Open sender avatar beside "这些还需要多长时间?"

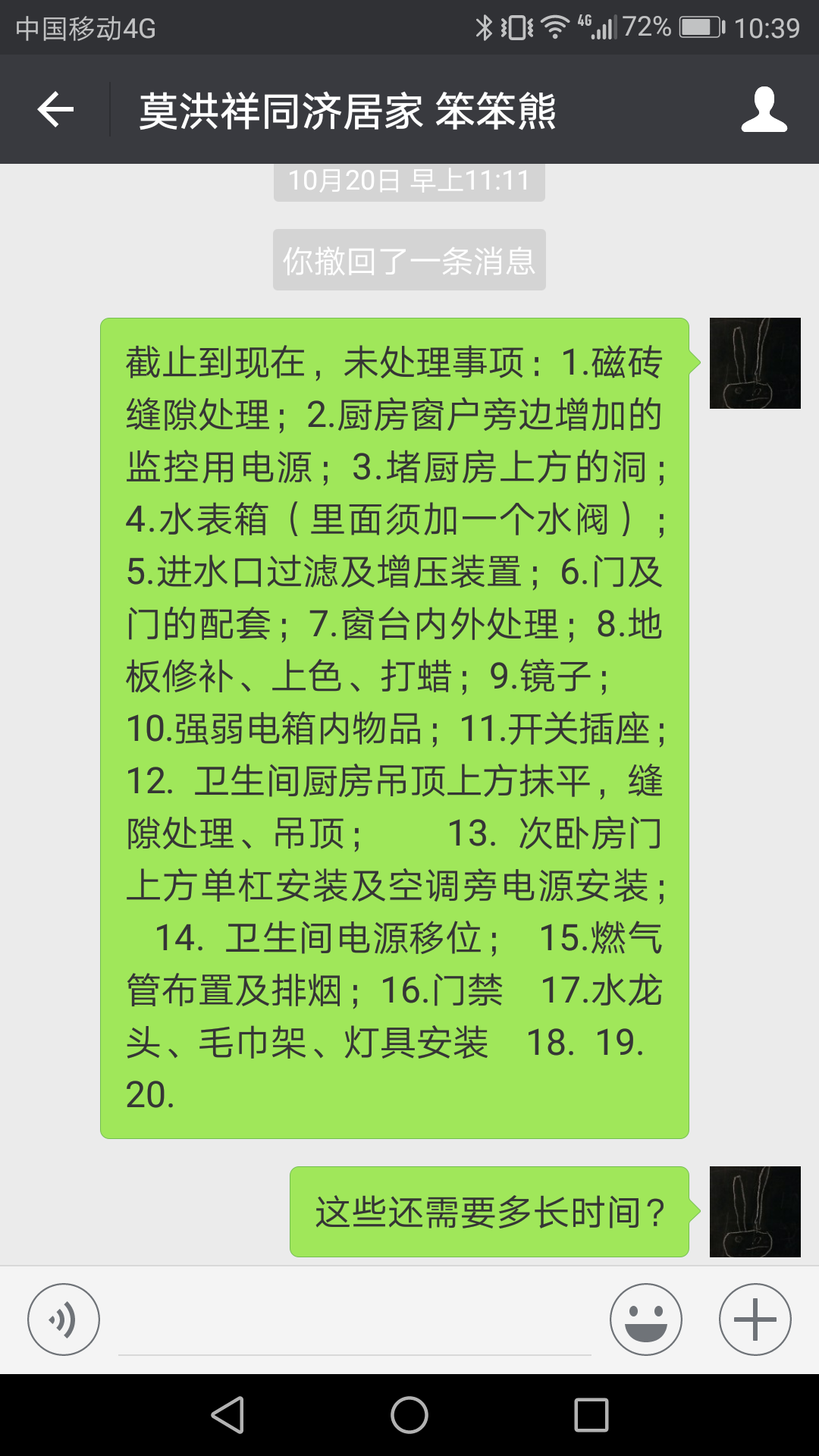755,1212
